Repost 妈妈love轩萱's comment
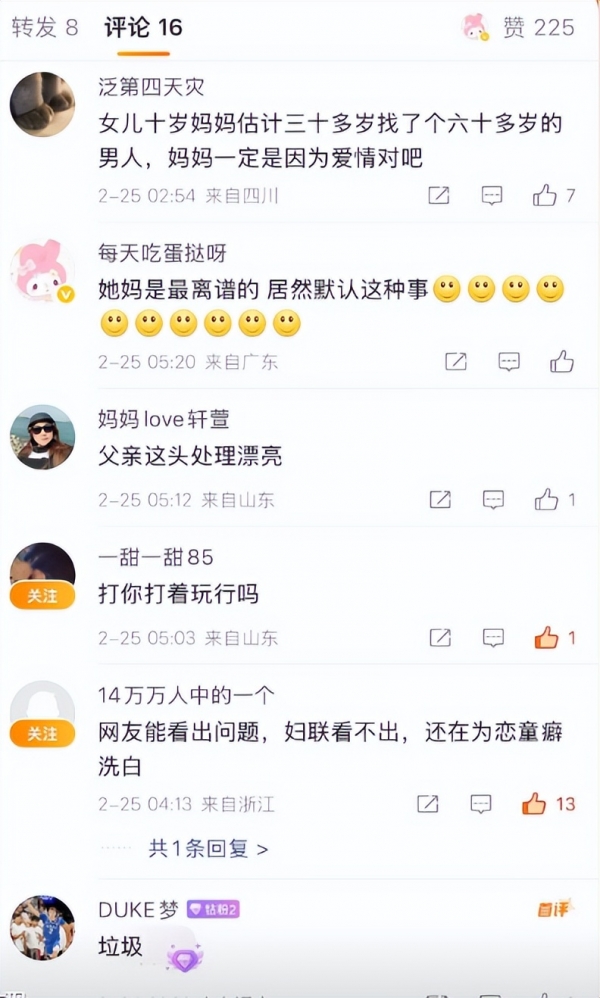Viewport: 600px width, 998px height. point(439,499)
